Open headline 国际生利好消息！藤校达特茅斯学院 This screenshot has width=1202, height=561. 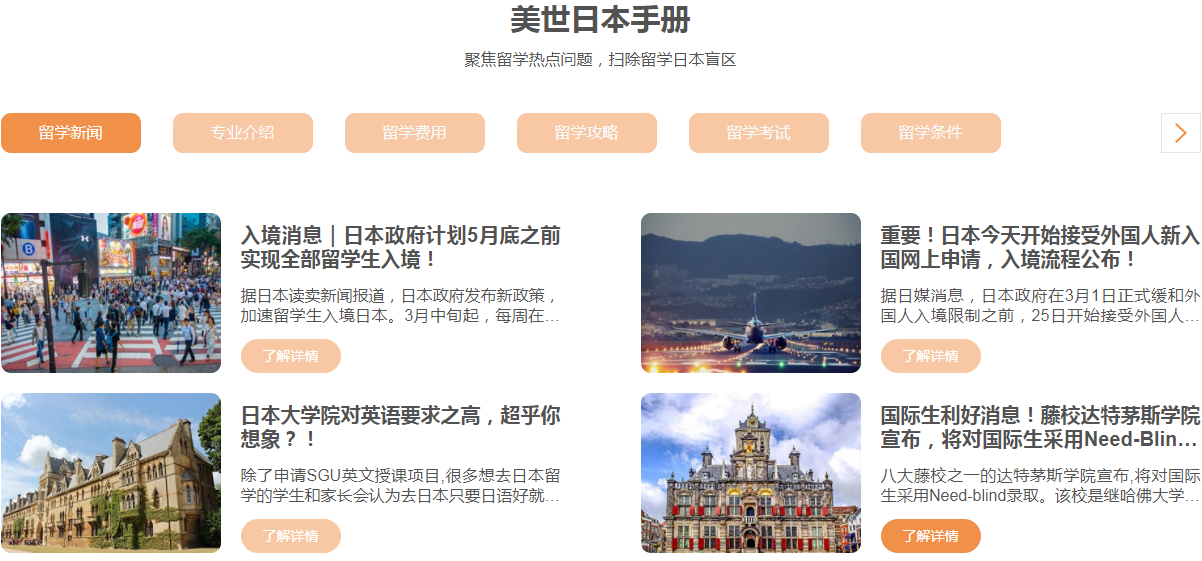[1040, 427]
